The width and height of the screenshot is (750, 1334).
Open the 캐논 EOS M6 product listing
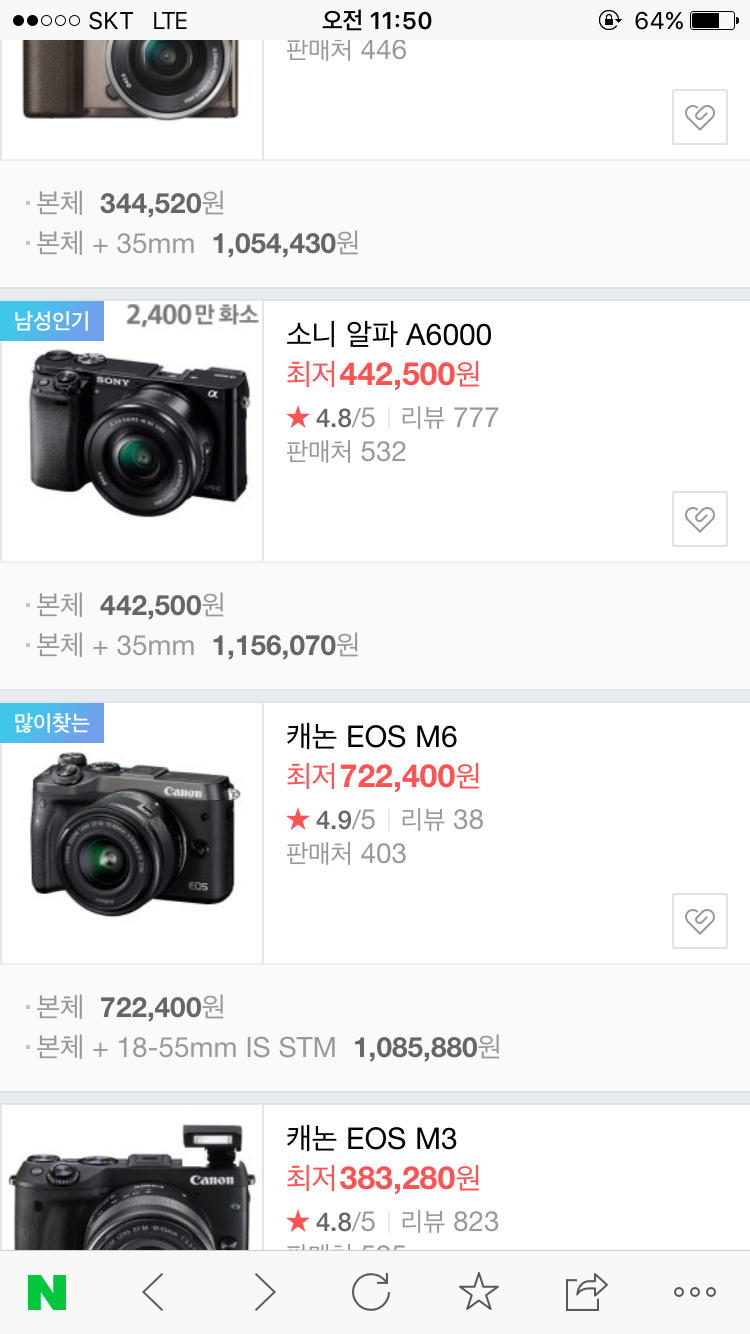click(372, 737)
